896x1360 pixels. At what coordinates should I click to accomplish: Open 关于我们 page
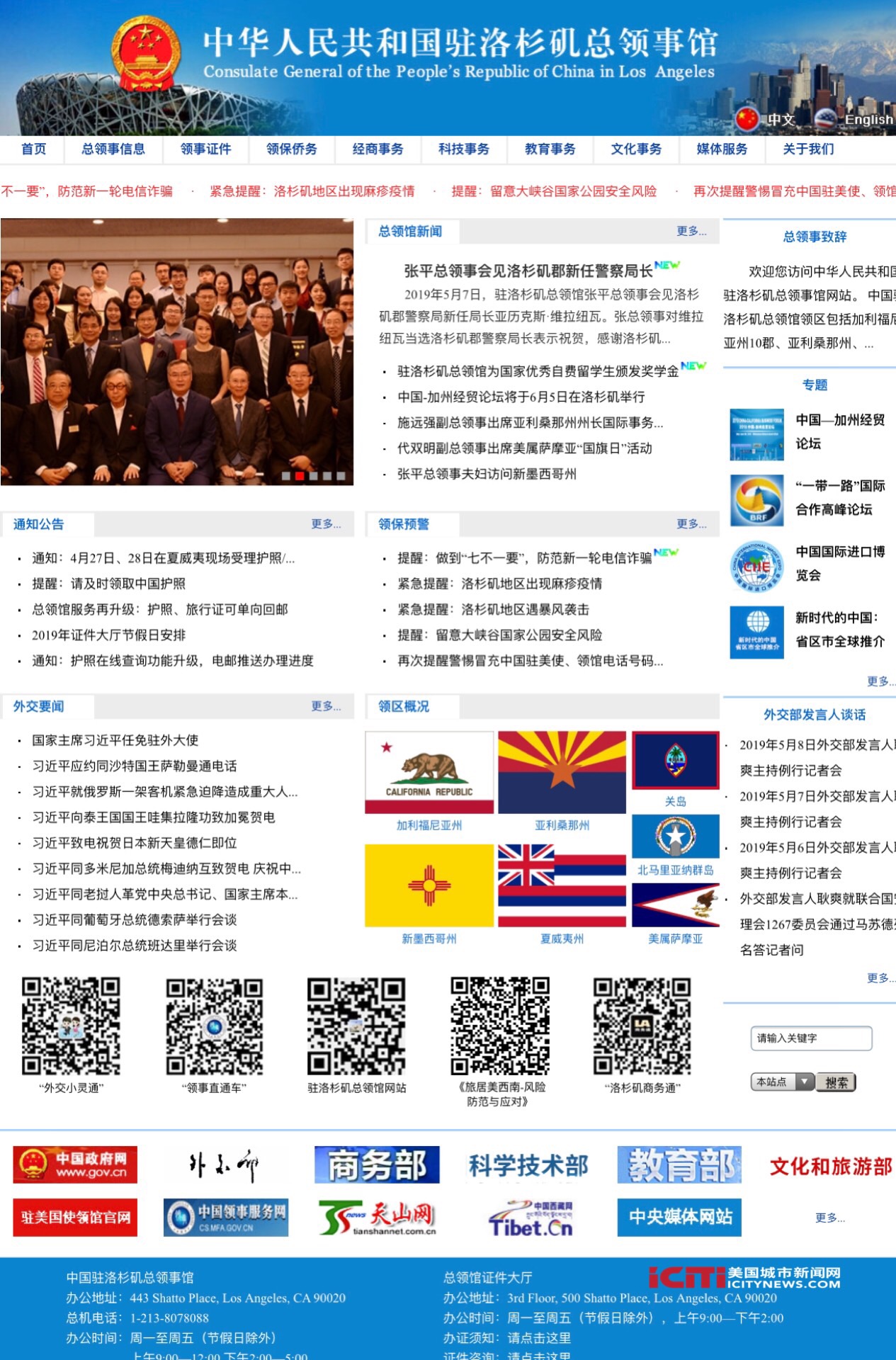(808, 149)
